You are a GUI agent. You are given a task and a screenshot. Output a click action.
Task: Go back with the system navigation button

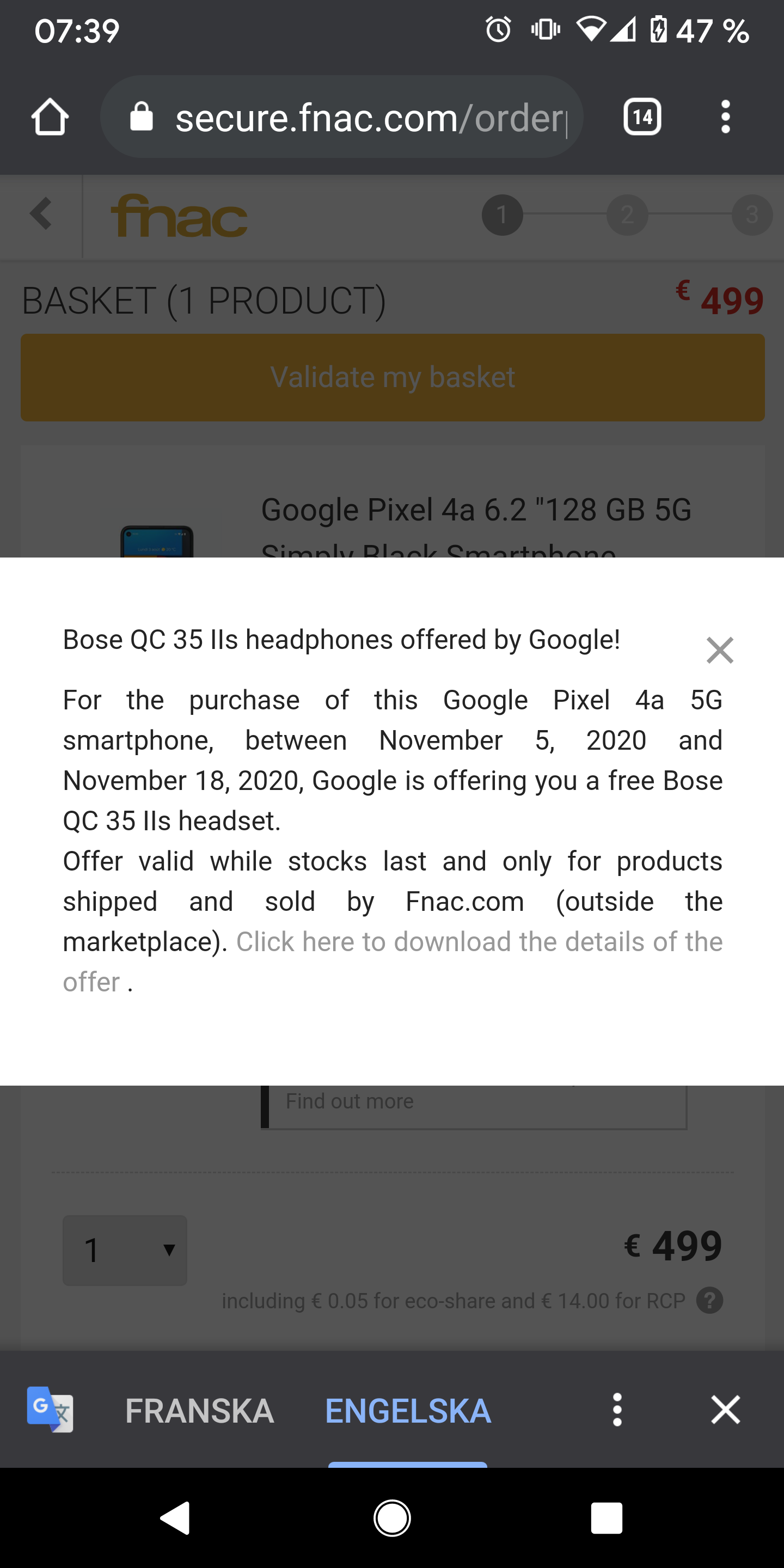(175, 1518)
